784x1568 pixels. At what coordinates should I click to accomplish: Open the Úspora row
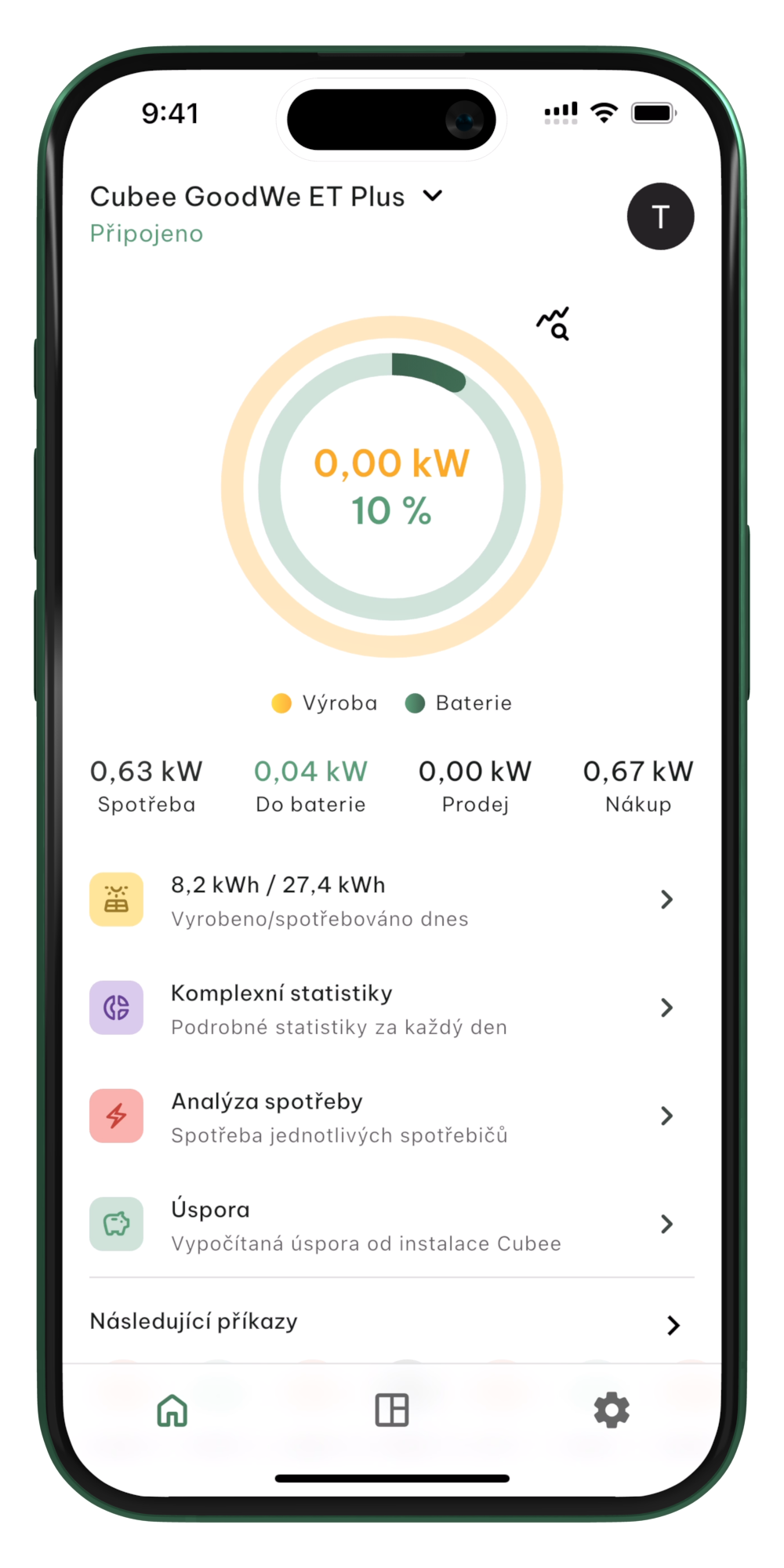pyautogui.click(x=390, y=1225)
